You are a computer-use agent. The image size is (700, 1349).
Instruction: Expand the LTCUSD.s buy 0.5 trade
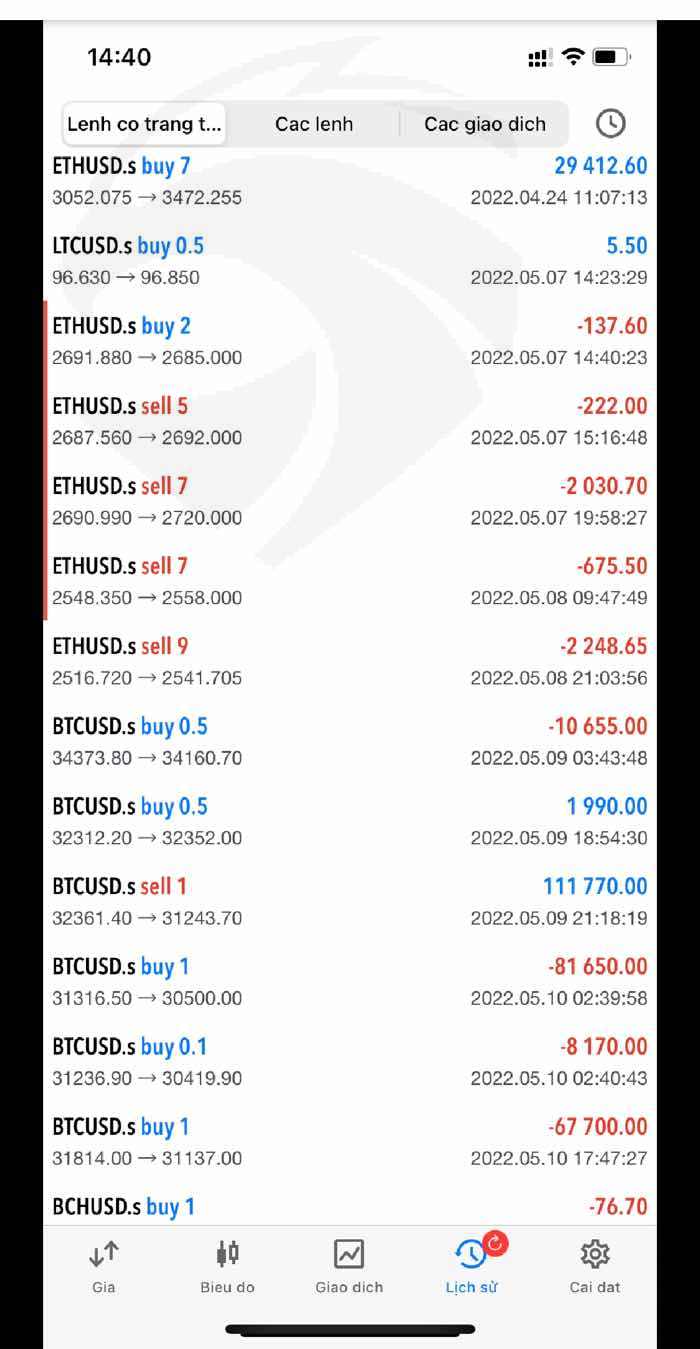pos(349,261)
